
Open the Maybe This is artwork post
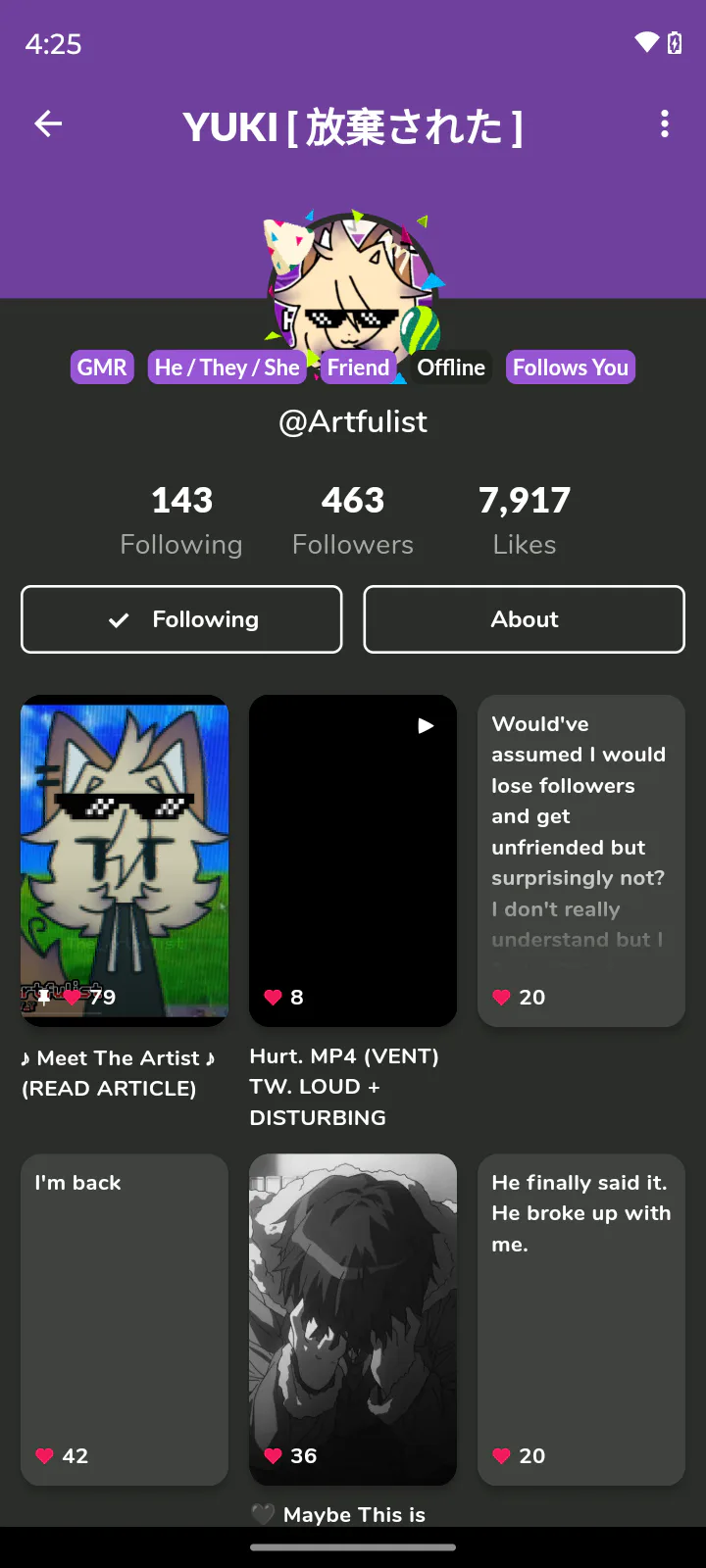point(353,1319)
